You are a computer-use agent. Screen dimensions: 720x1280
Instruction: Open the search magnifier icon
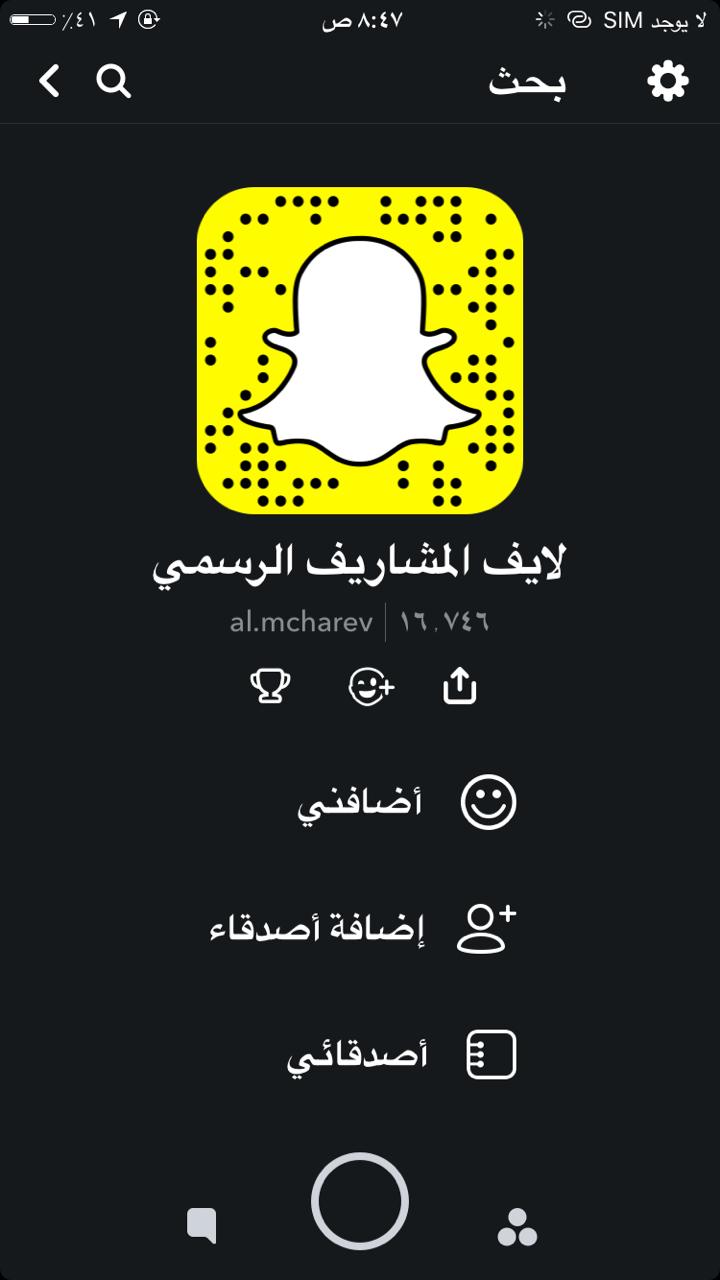114,82
